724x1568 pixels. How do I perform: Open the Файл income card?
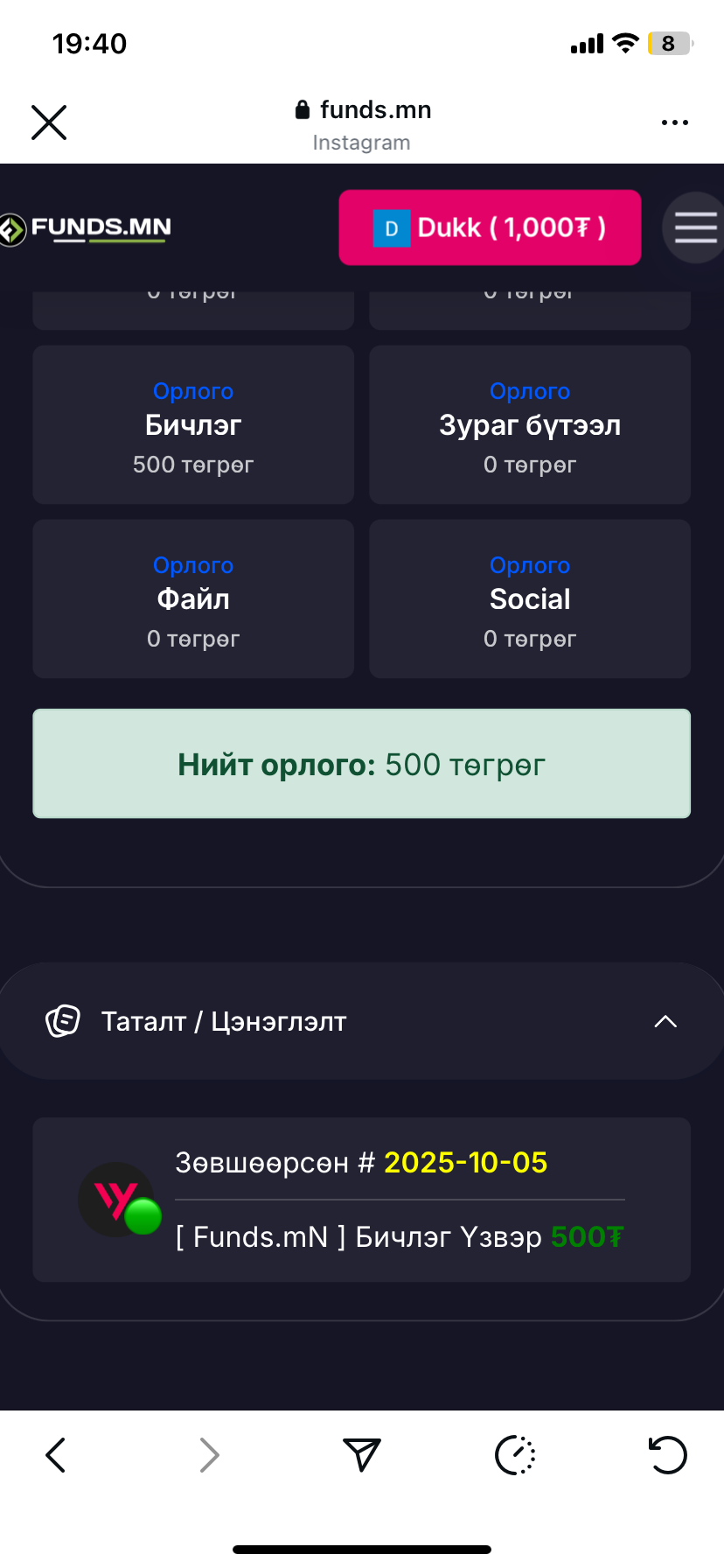tap(193, 599)
